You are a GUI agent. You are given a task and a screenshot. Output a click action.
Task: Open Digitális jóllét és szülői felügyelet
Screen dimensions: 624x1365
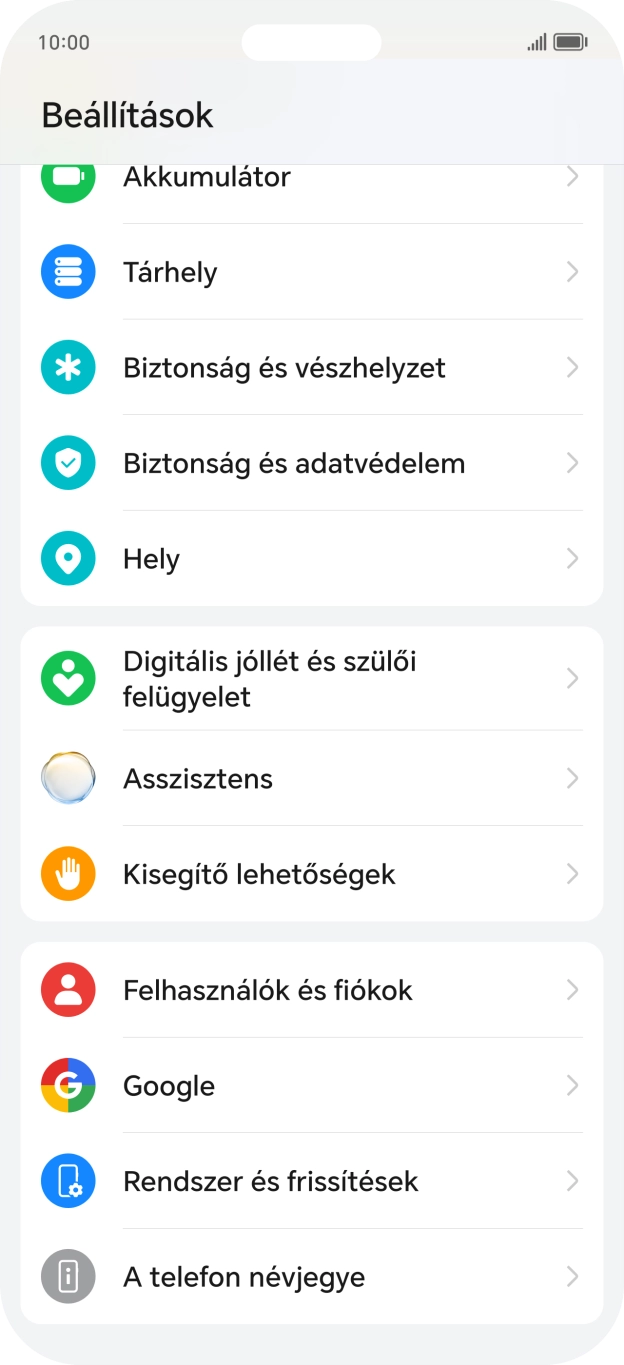click(x=310, y=679)
